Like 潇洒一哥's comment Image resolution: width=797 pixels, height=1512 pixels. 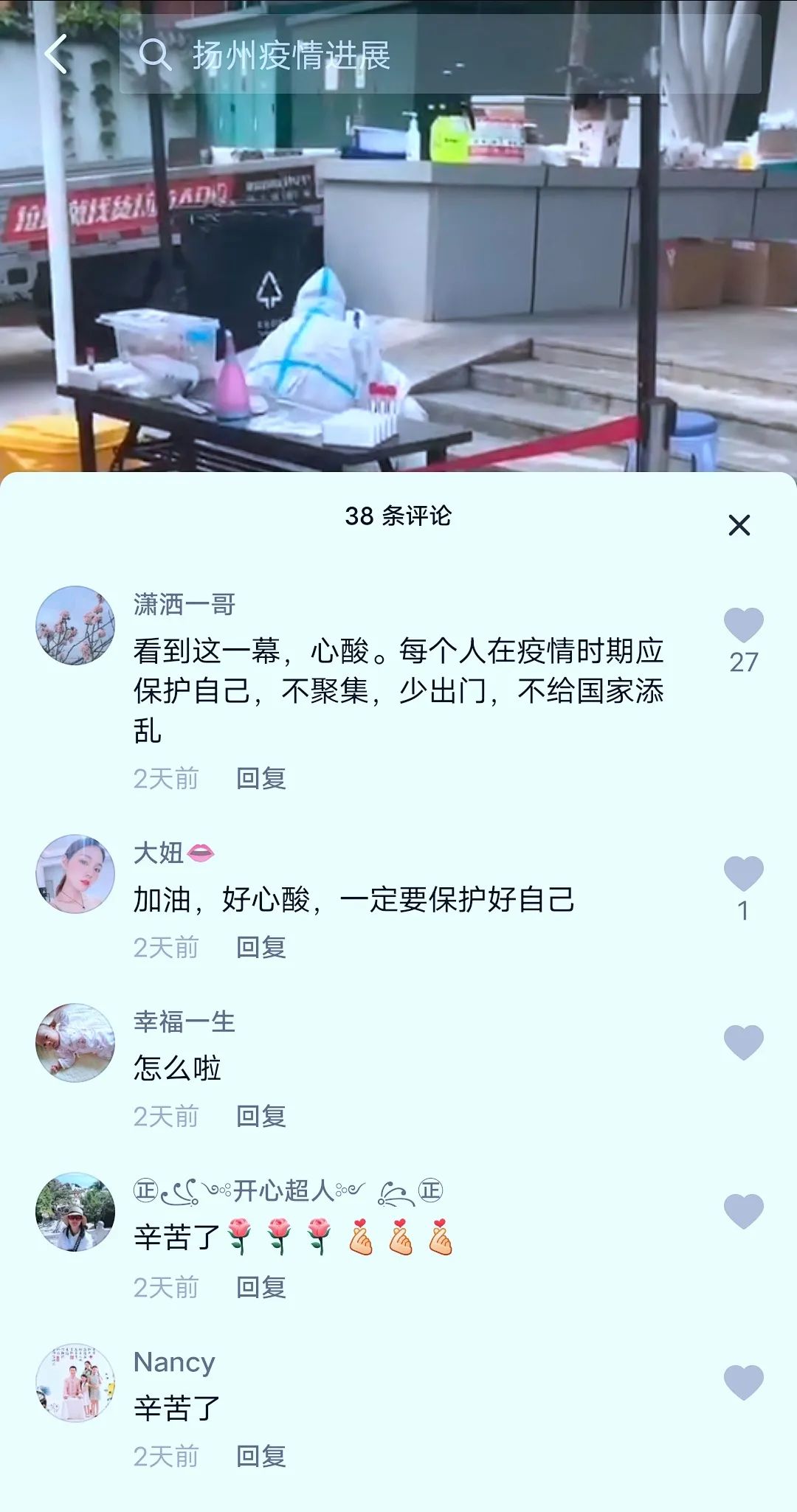click(x=743, y=626)
